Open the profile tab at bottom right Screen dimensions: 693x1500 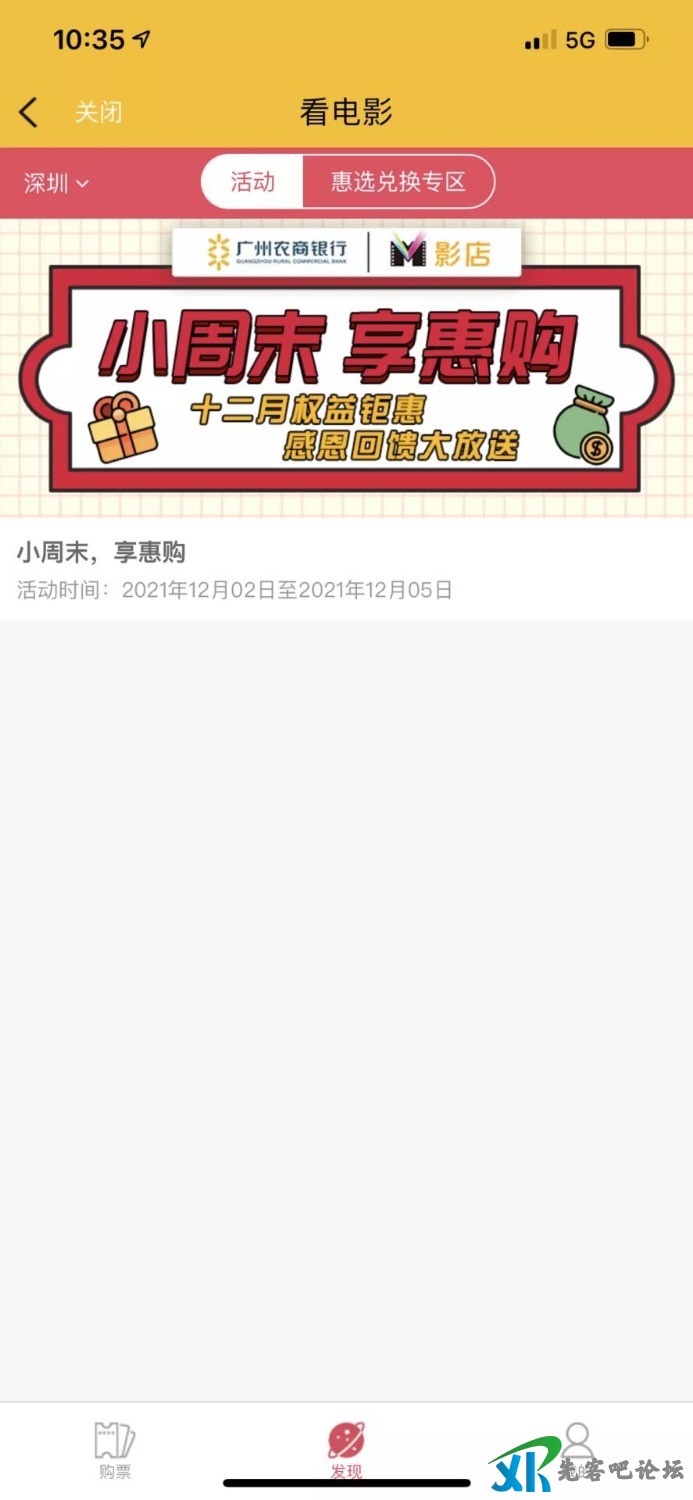click(577, 1447)
